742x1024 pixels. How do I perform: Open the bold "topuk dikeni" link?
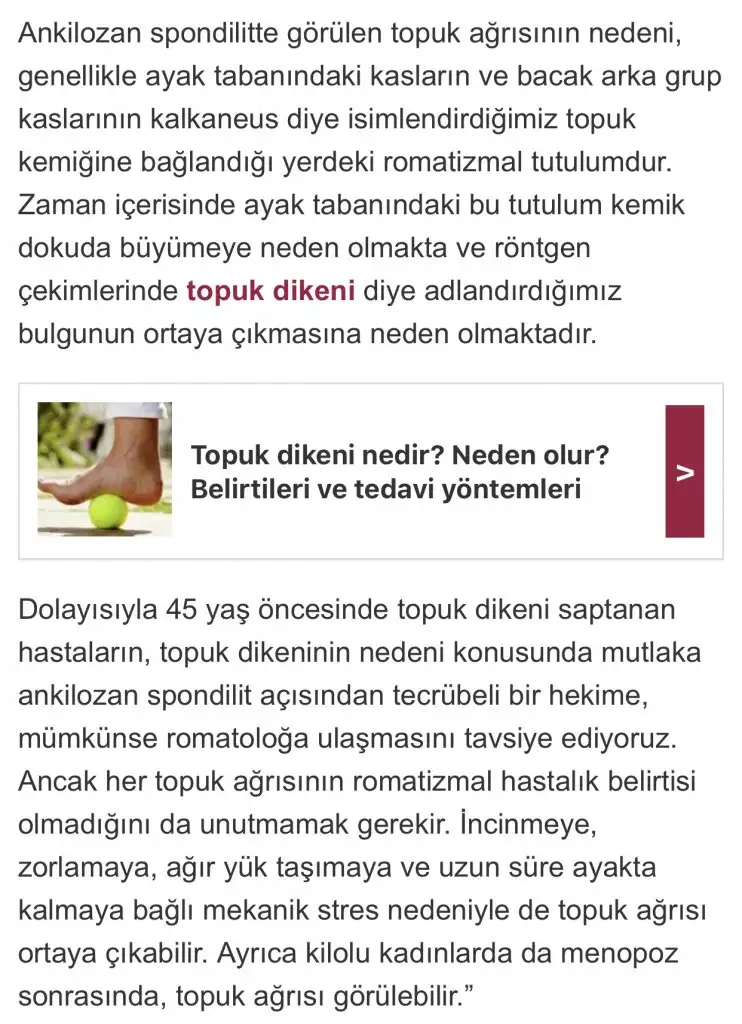tap(270, 292)
